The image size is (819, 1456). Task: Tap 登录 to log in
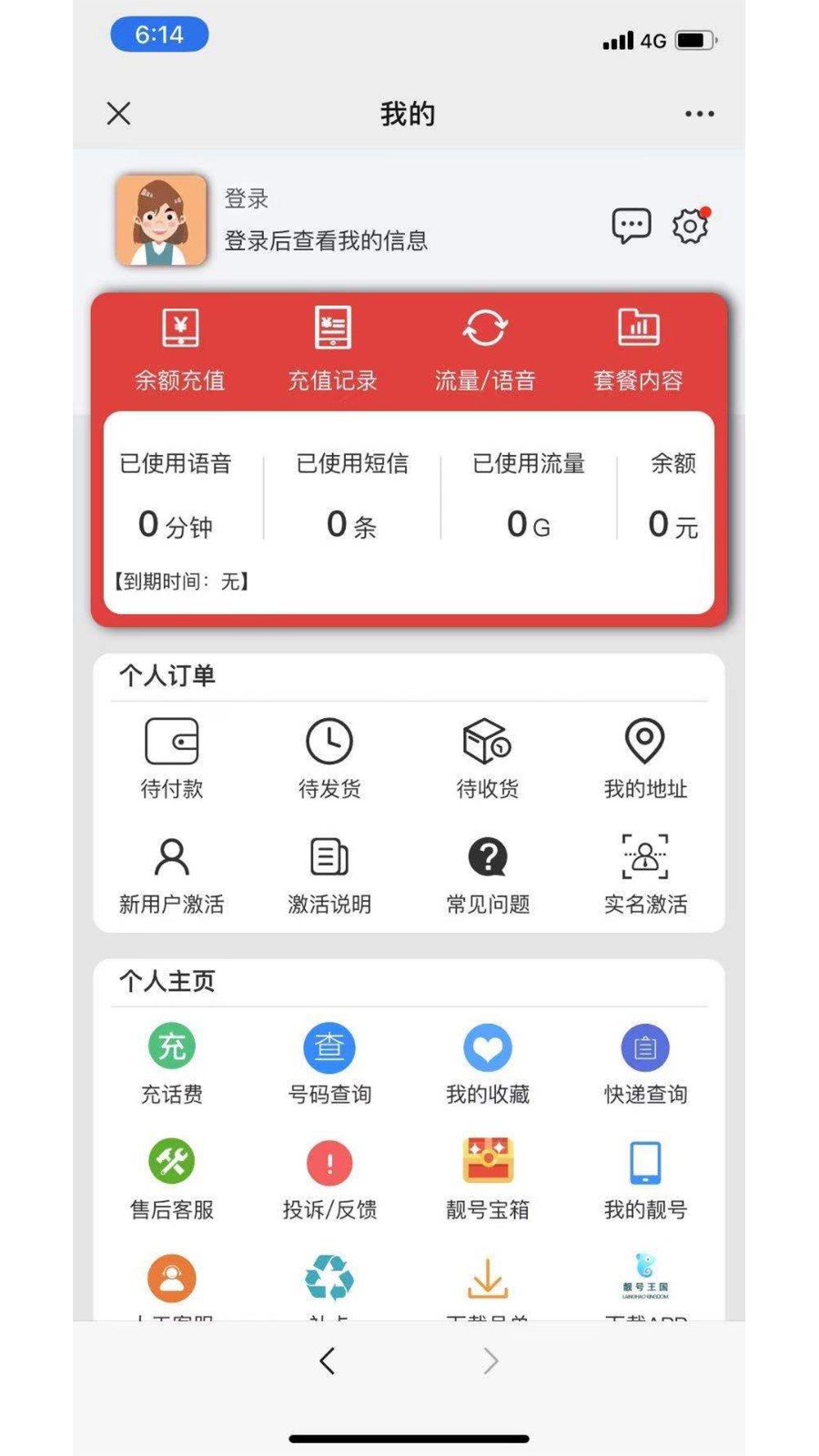[247, 199]
